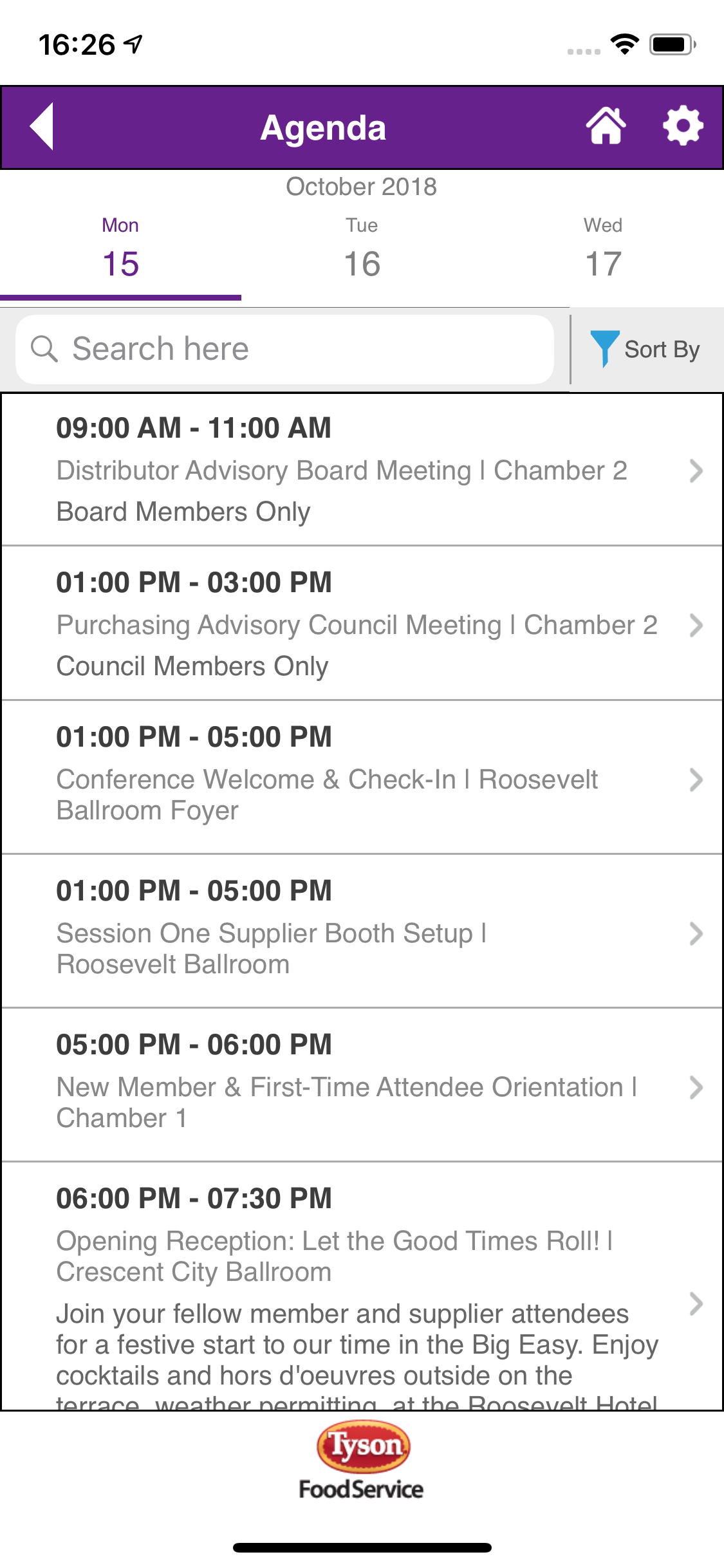
Task: Open the Opening Reception session
Action: pyautogui.click(x=362, y=1287)
